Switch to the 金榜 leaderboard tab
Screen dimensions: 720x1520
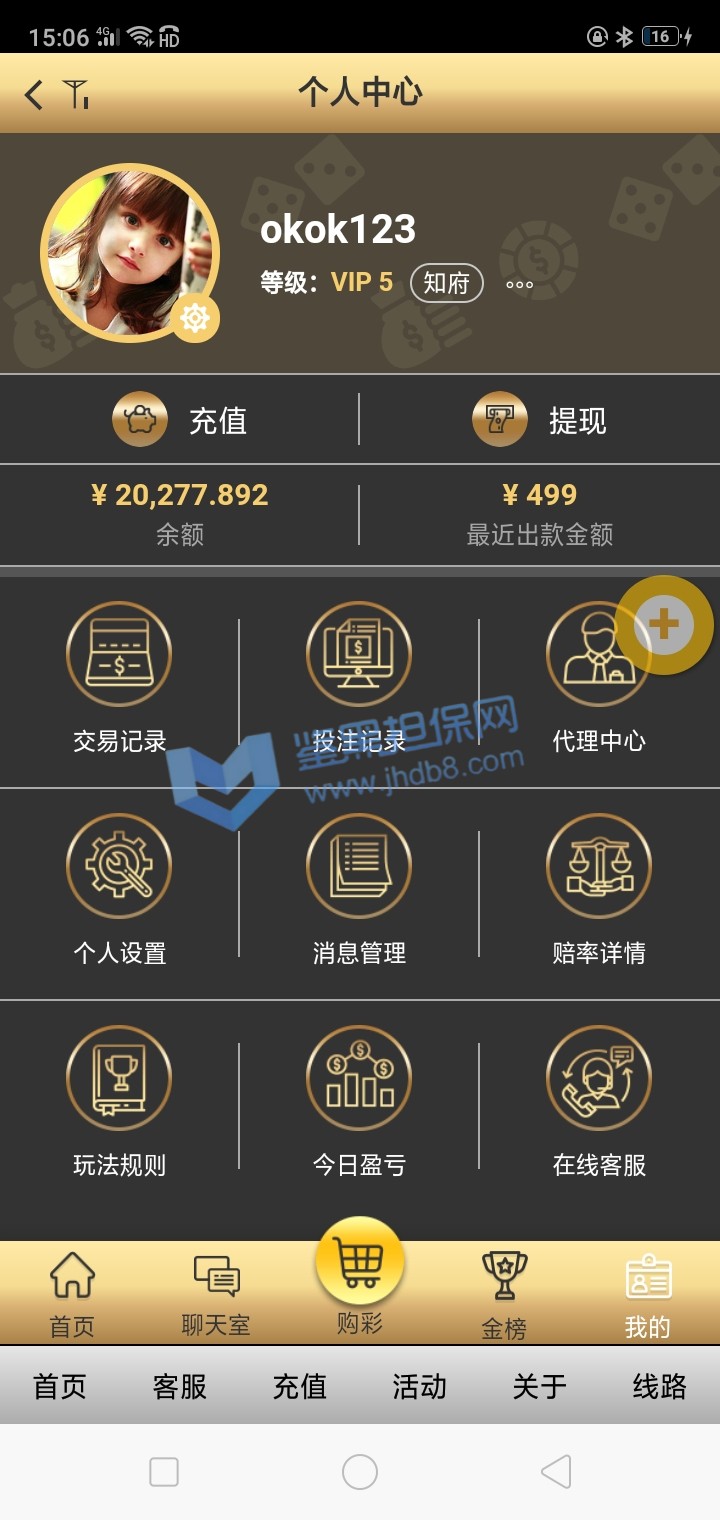tap(504, 1295)
